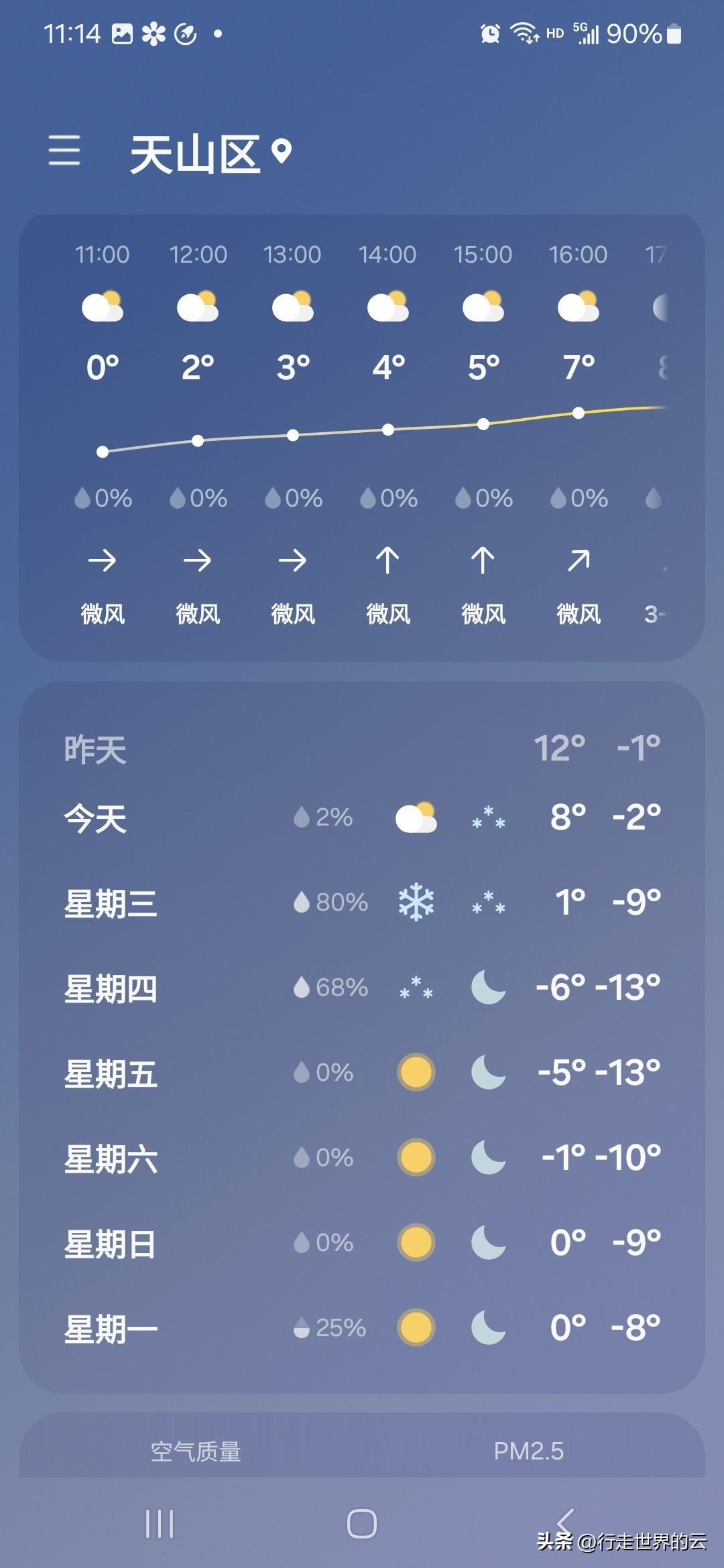This screenshot has height=1568, width=724.
Task: Tap the snowflake icon for 星期三
Action: [x=416, y=903]
